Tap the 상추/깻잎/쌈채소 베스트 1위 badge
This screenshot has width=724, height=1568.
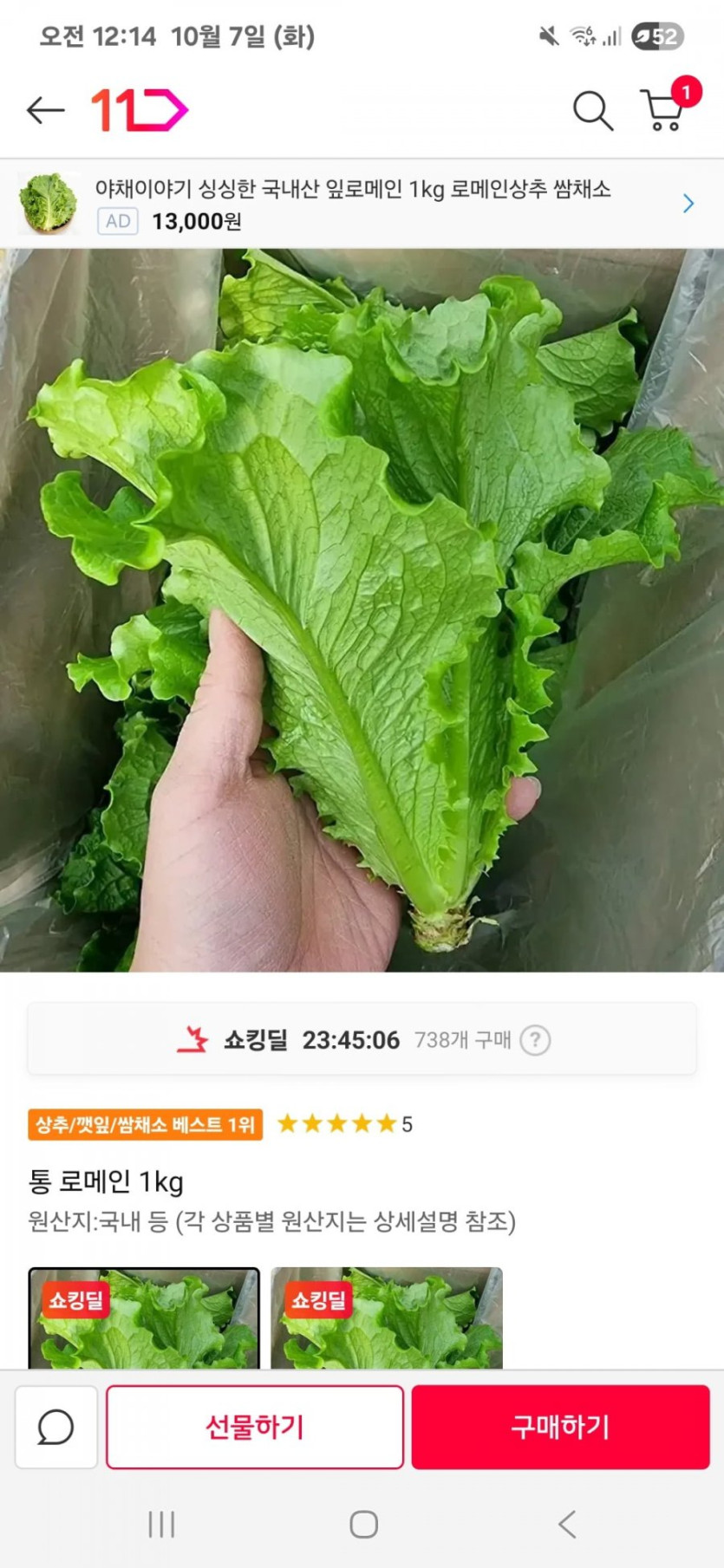pyautogui.click(x=145, y=1124)
